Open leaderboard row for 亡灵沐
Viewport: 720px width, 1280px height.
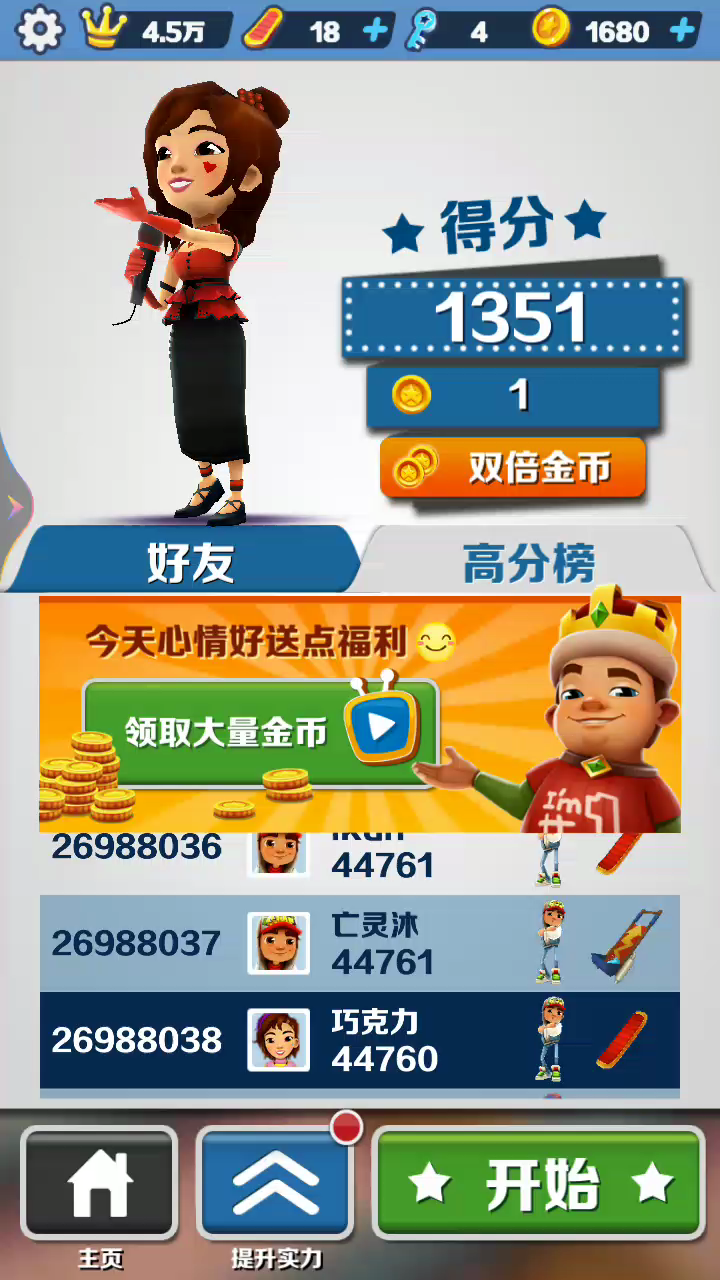360,943
